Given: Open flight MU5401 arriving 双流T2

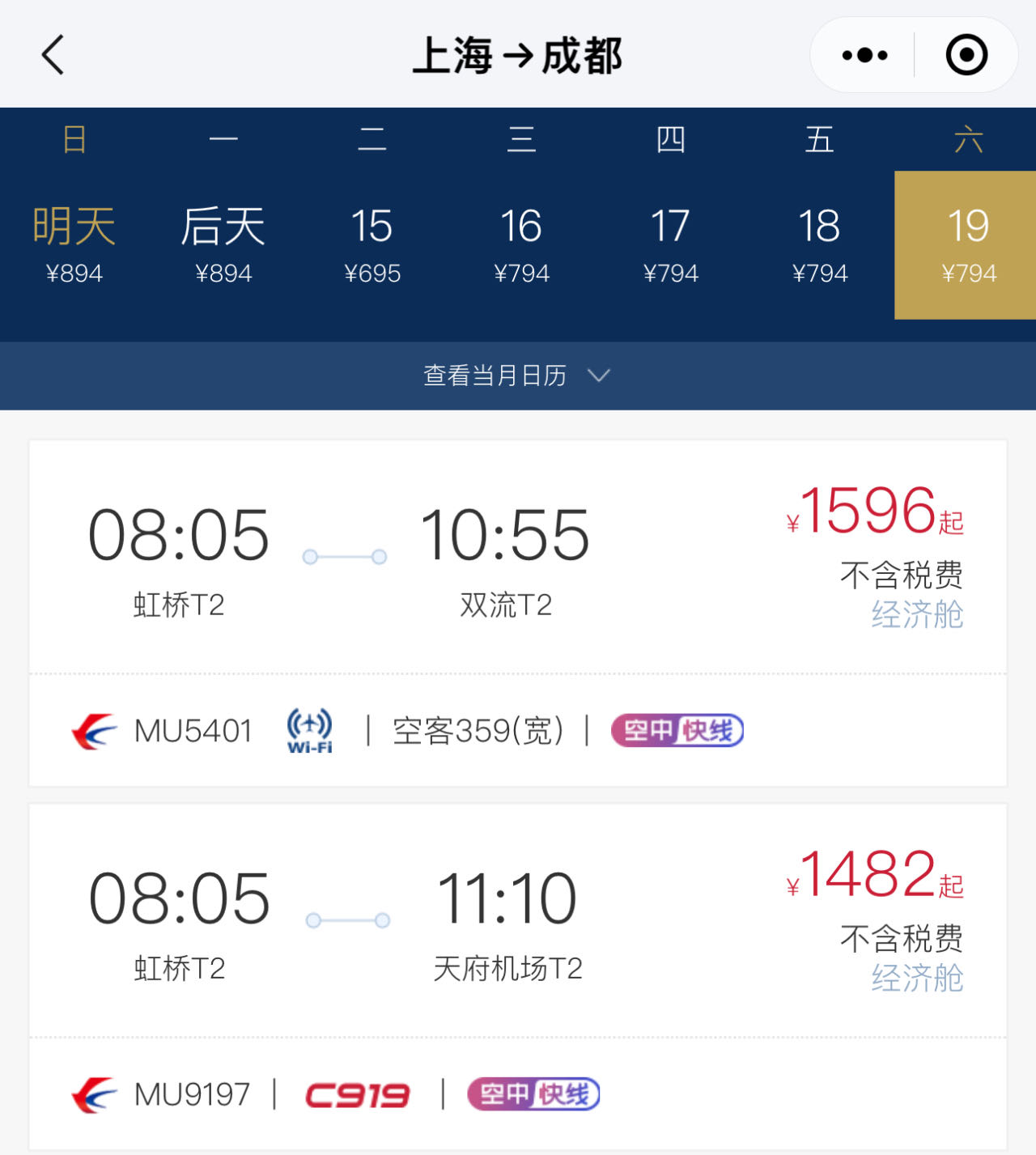Looking at the screenshot, I should pyautogui.click(x=518, y=614).
